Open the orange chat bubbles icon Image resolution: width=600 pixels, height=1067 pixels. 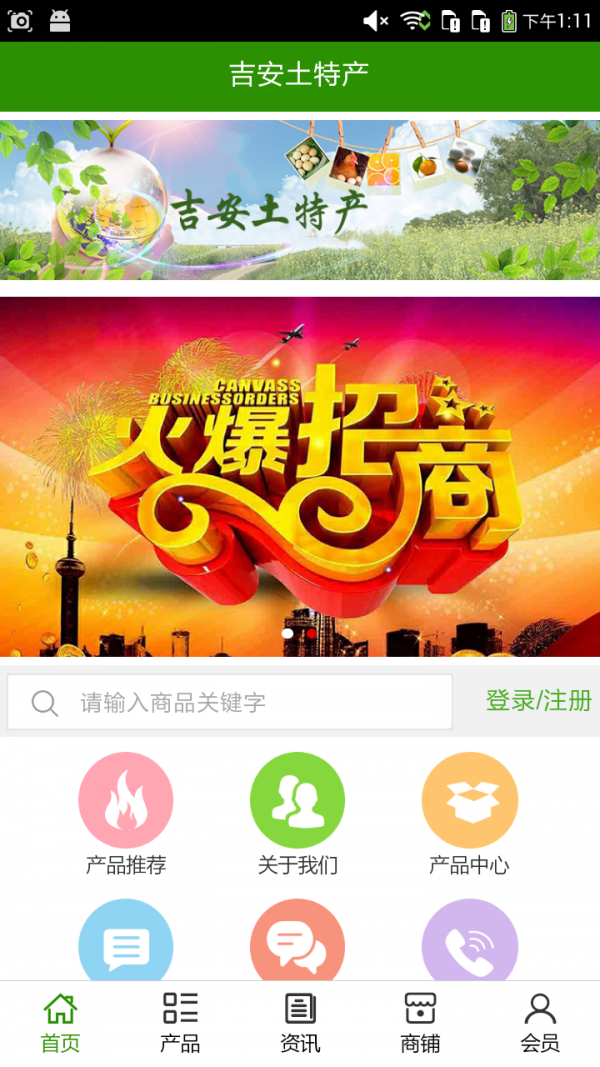pyautogui.click(x=297, y=942)
